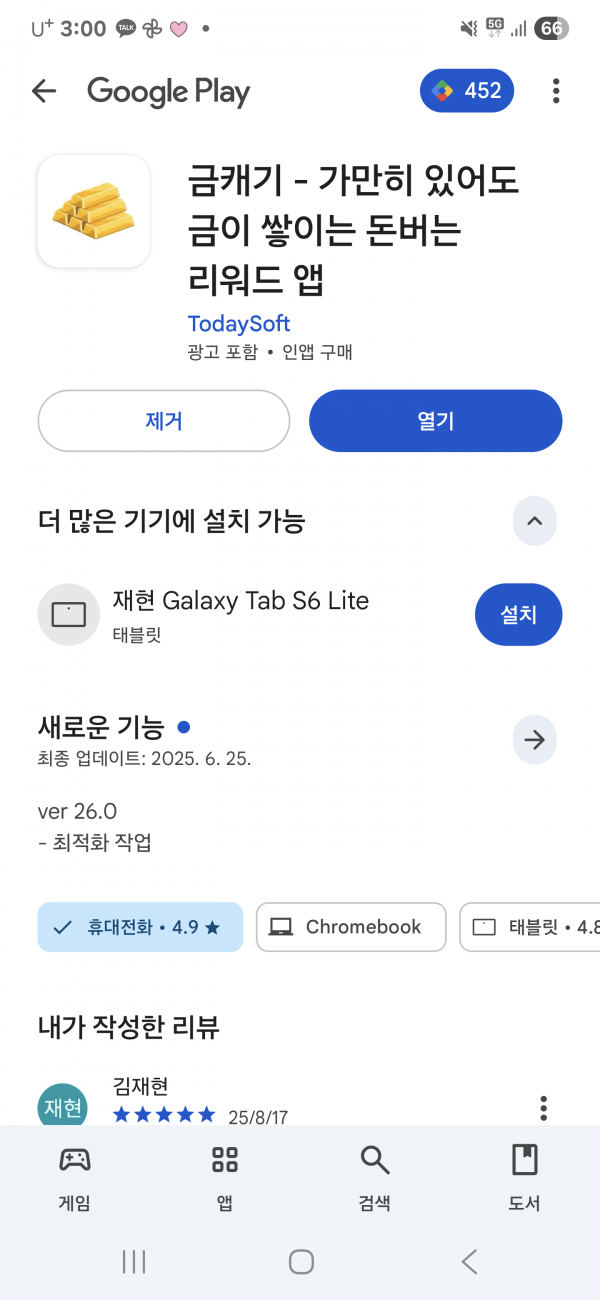Switch to the 도서 tab
Screen dimensions: 600x1300
(525, 1178)
